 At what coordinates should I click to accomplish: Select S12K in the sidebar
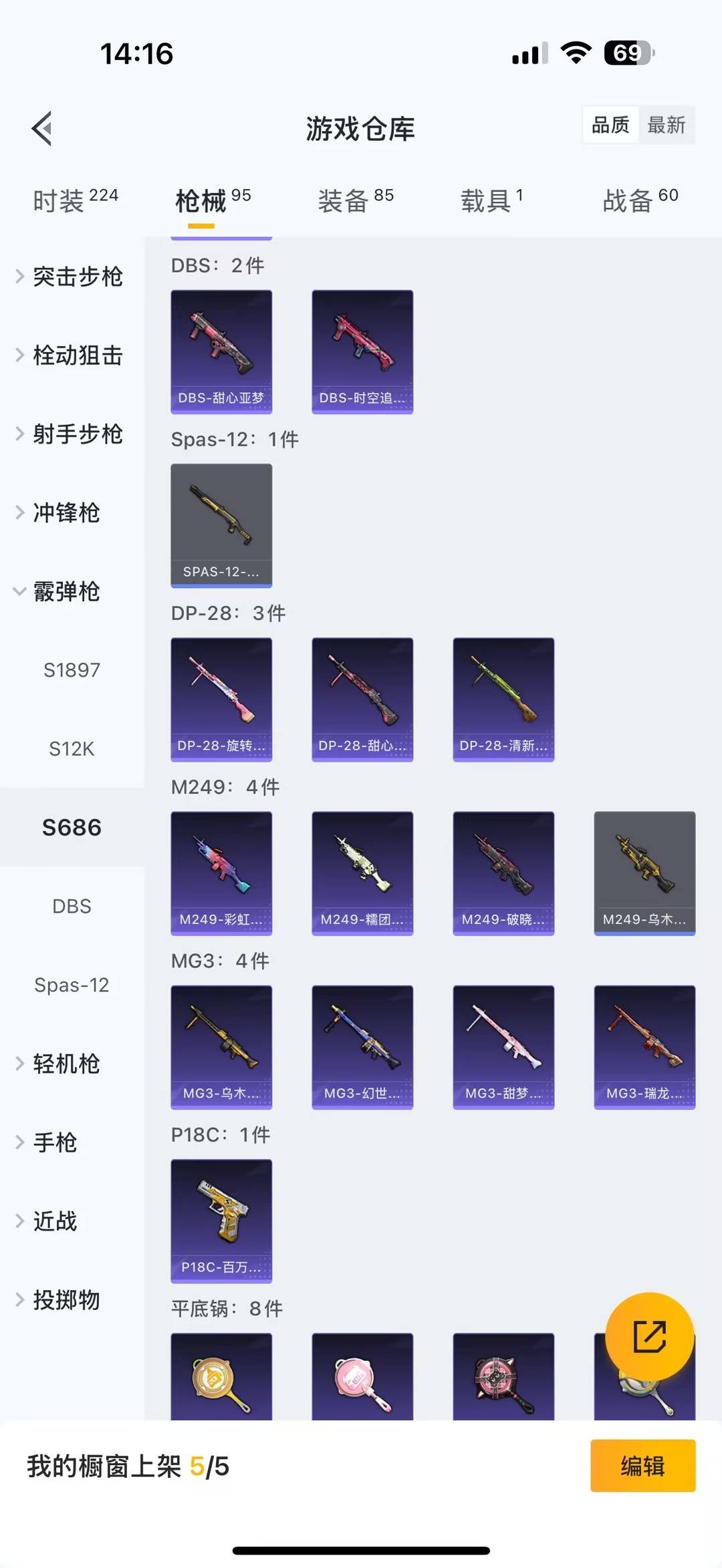point(72,749)
